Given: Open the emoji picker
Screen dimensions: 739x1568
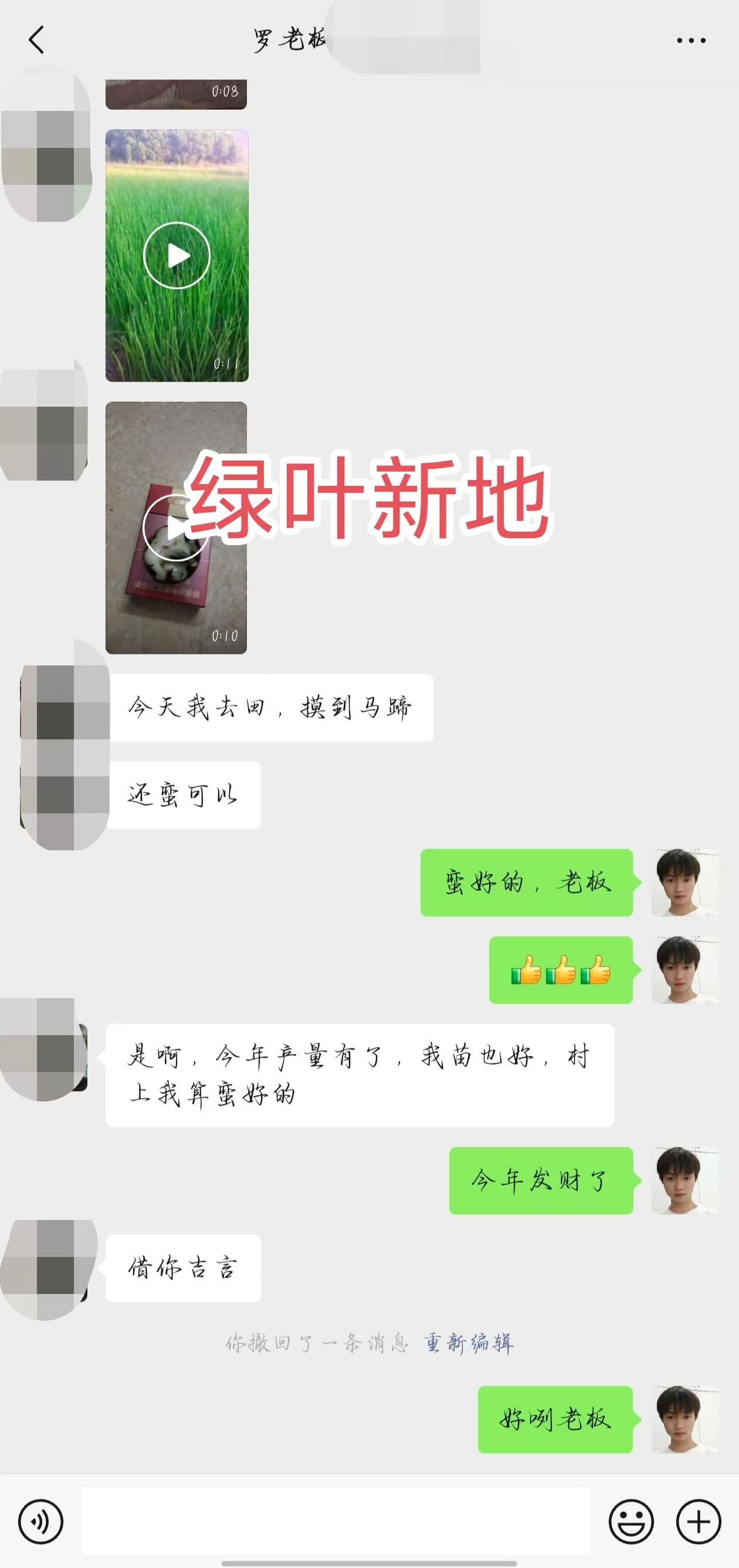Looking at the screenshot, I should click(630, 1522).
